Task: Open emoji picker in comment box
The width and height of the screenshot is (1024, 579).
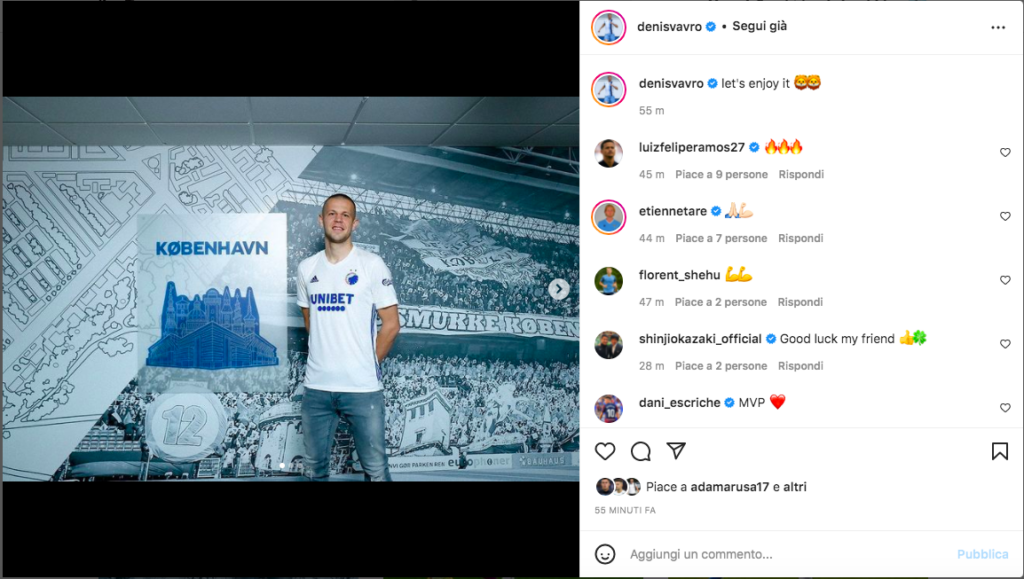Action: (605, 554)
